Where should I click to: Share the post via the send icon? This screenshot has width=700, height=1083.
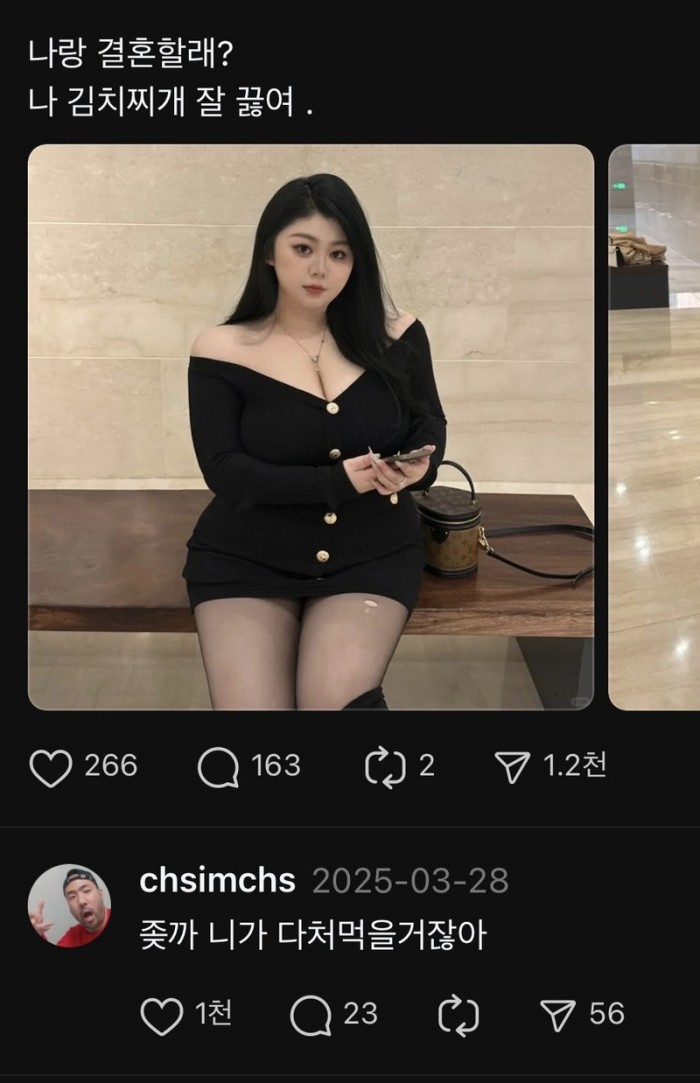512,767
